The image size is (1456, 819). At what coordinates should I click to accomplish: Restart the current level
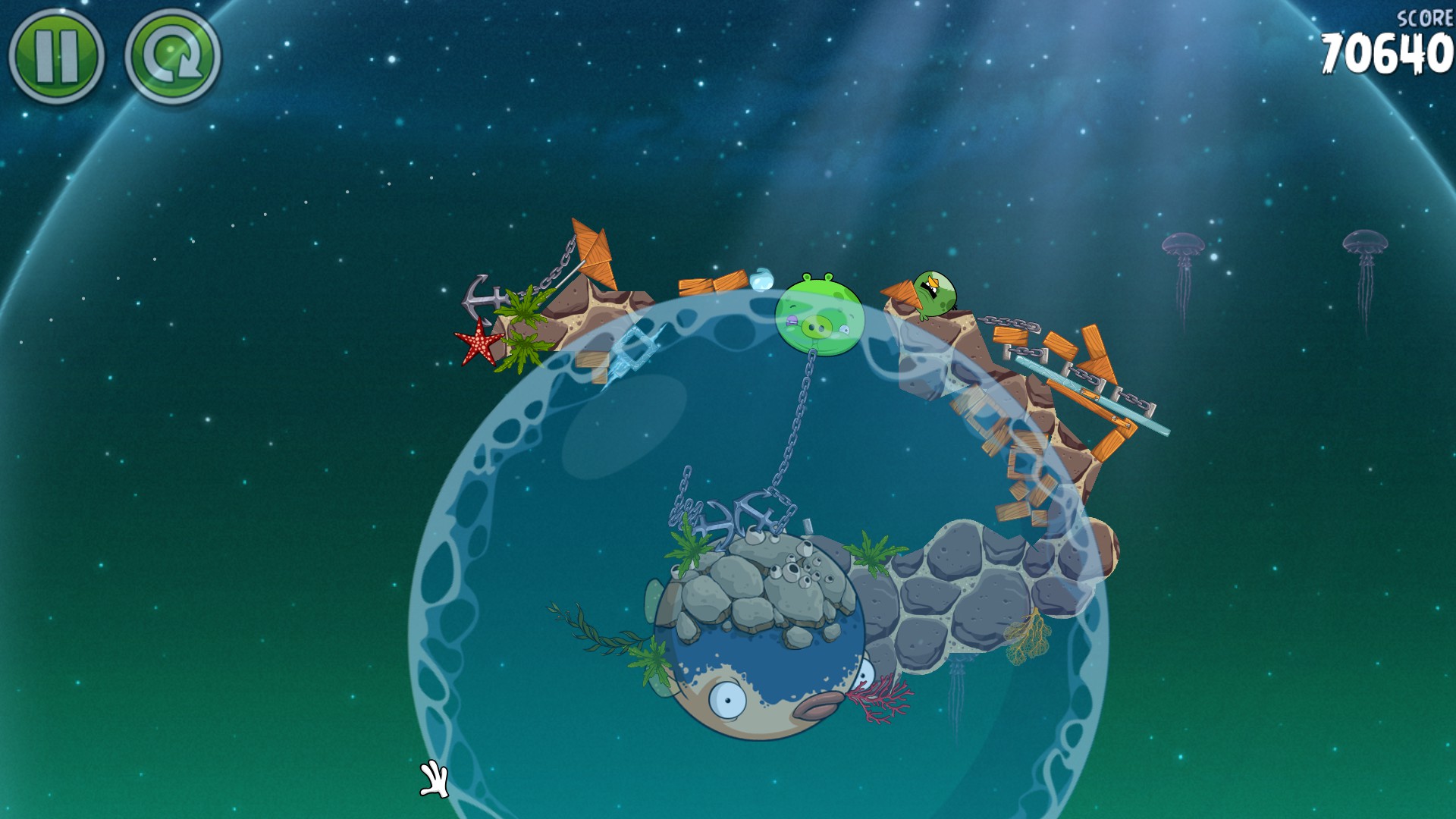coord(173,57)
